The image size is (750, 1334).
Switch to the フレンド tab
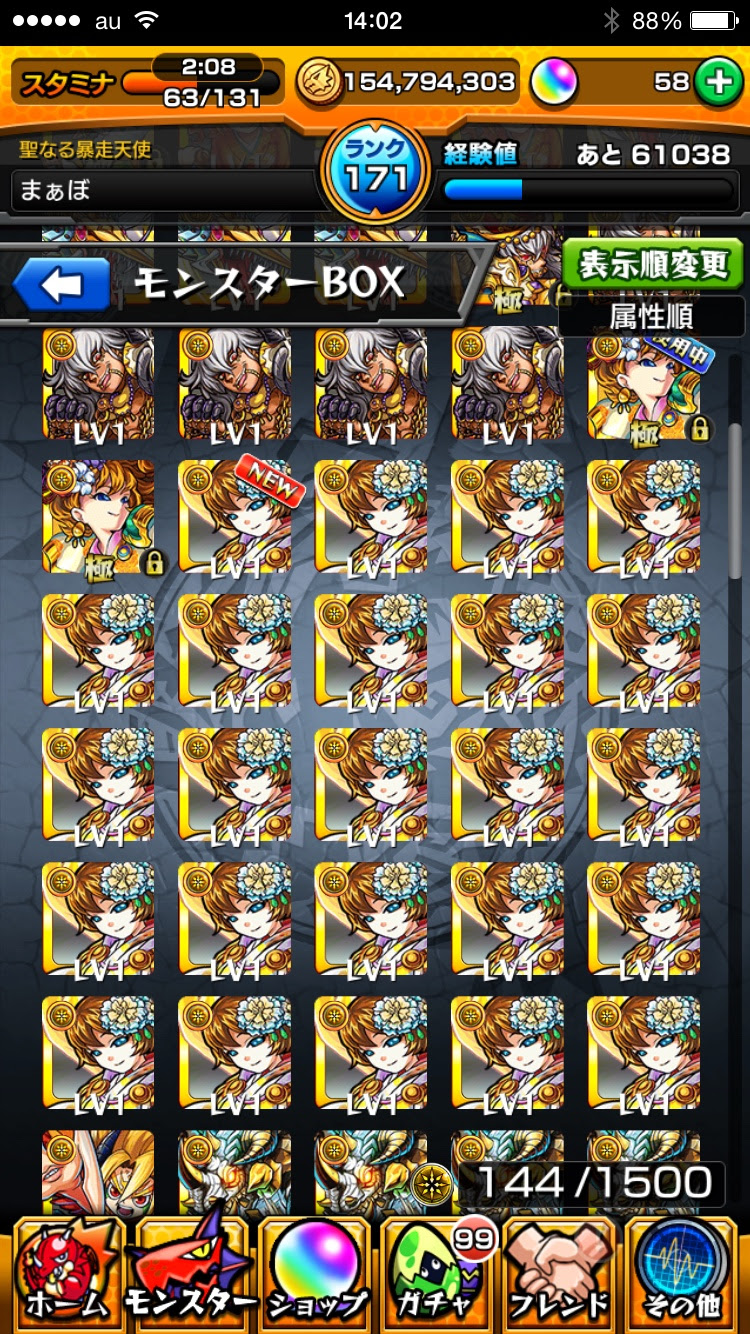point(560,1275)
